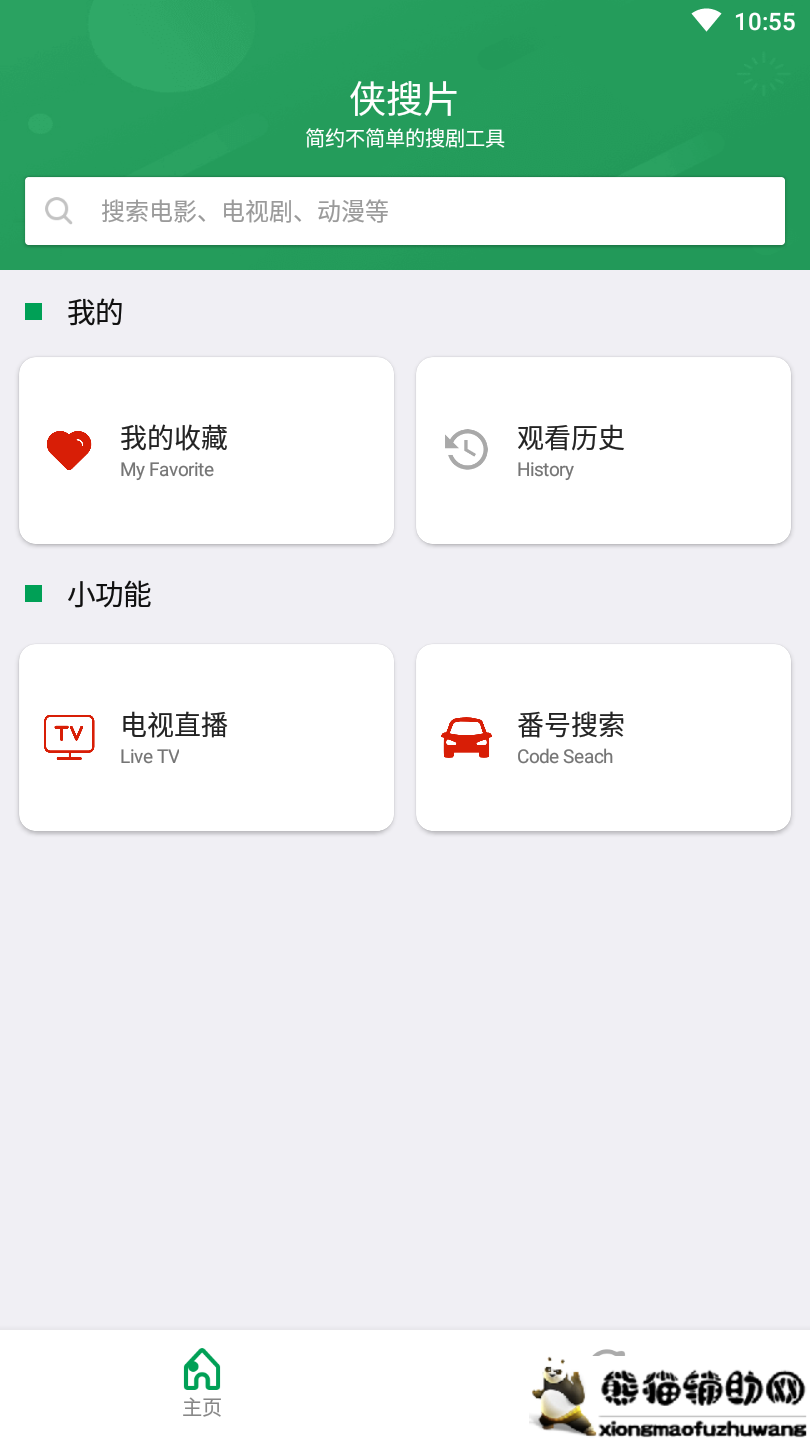Launch 电视直播 Live TV
Screen dimensions: 810x1440
coord(206,738)
